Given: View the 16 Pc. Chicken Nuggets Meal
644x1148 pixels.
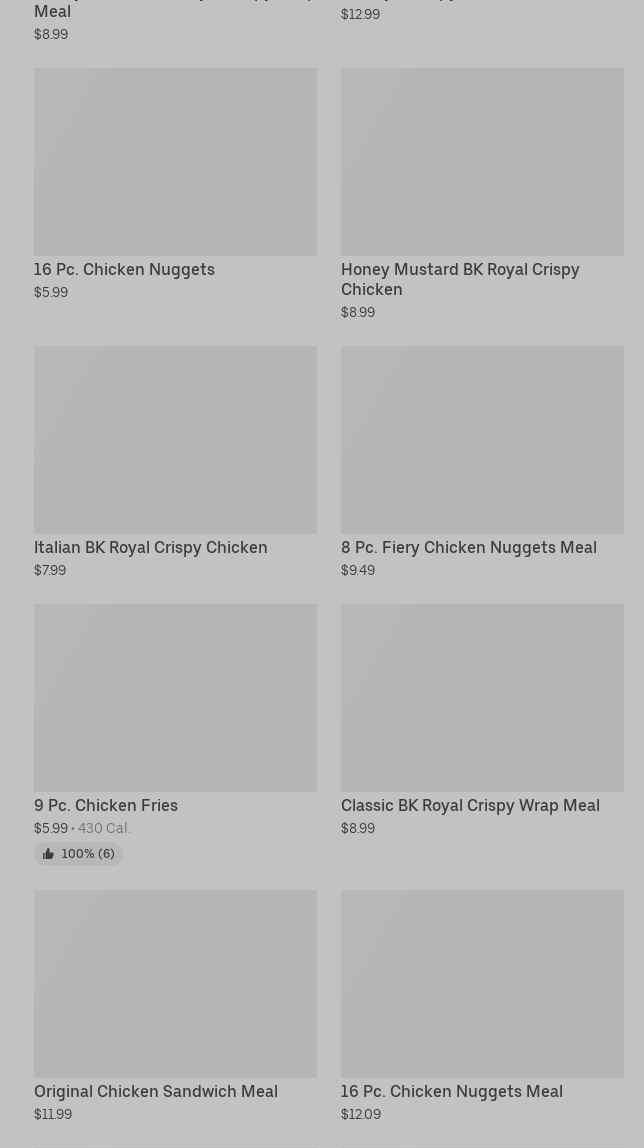Looking at the screenshot, I should (482, 1006).
